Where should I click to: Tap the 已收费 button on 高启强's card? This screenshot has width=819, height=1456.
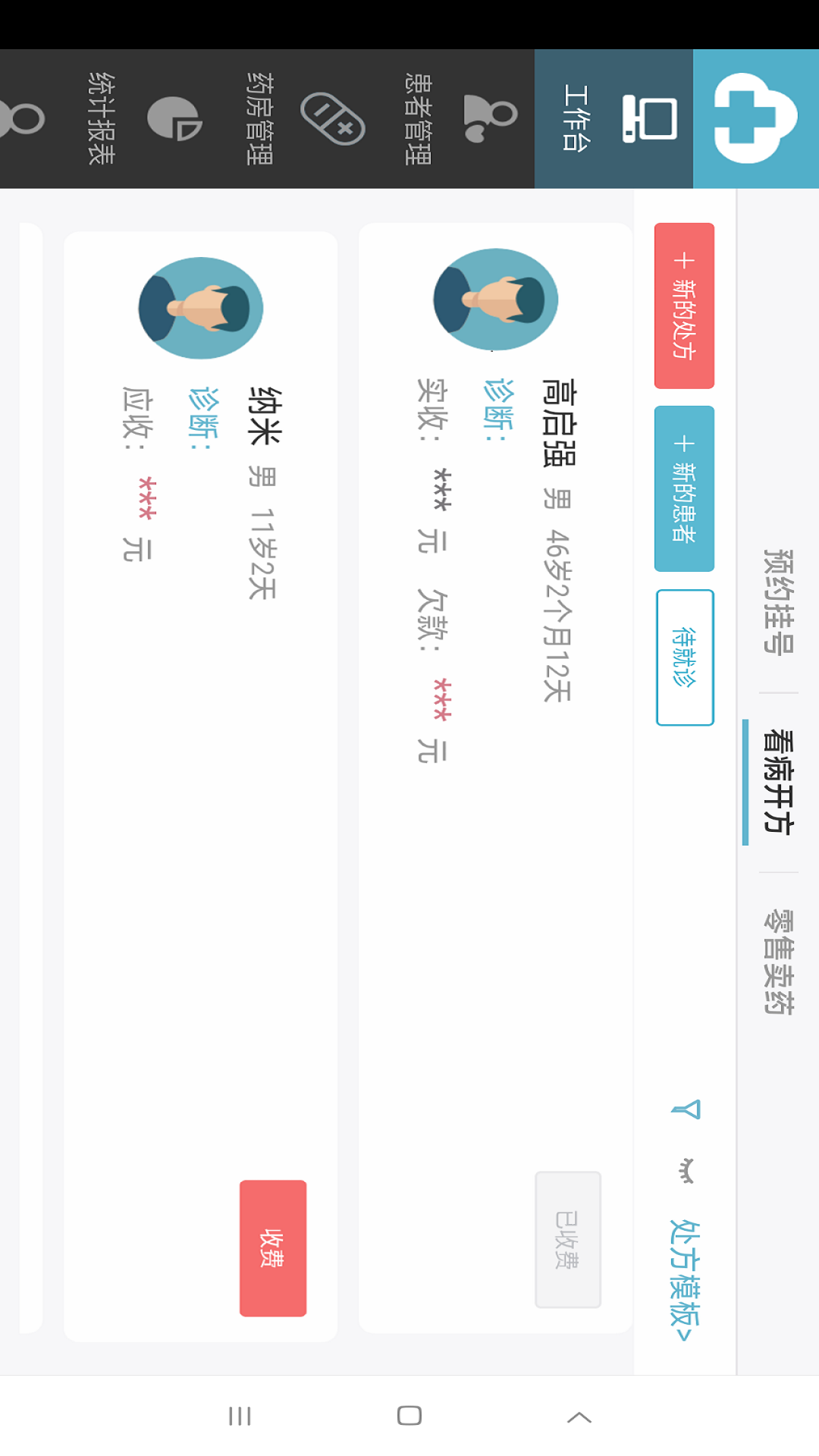click(x=567, y=1239)
